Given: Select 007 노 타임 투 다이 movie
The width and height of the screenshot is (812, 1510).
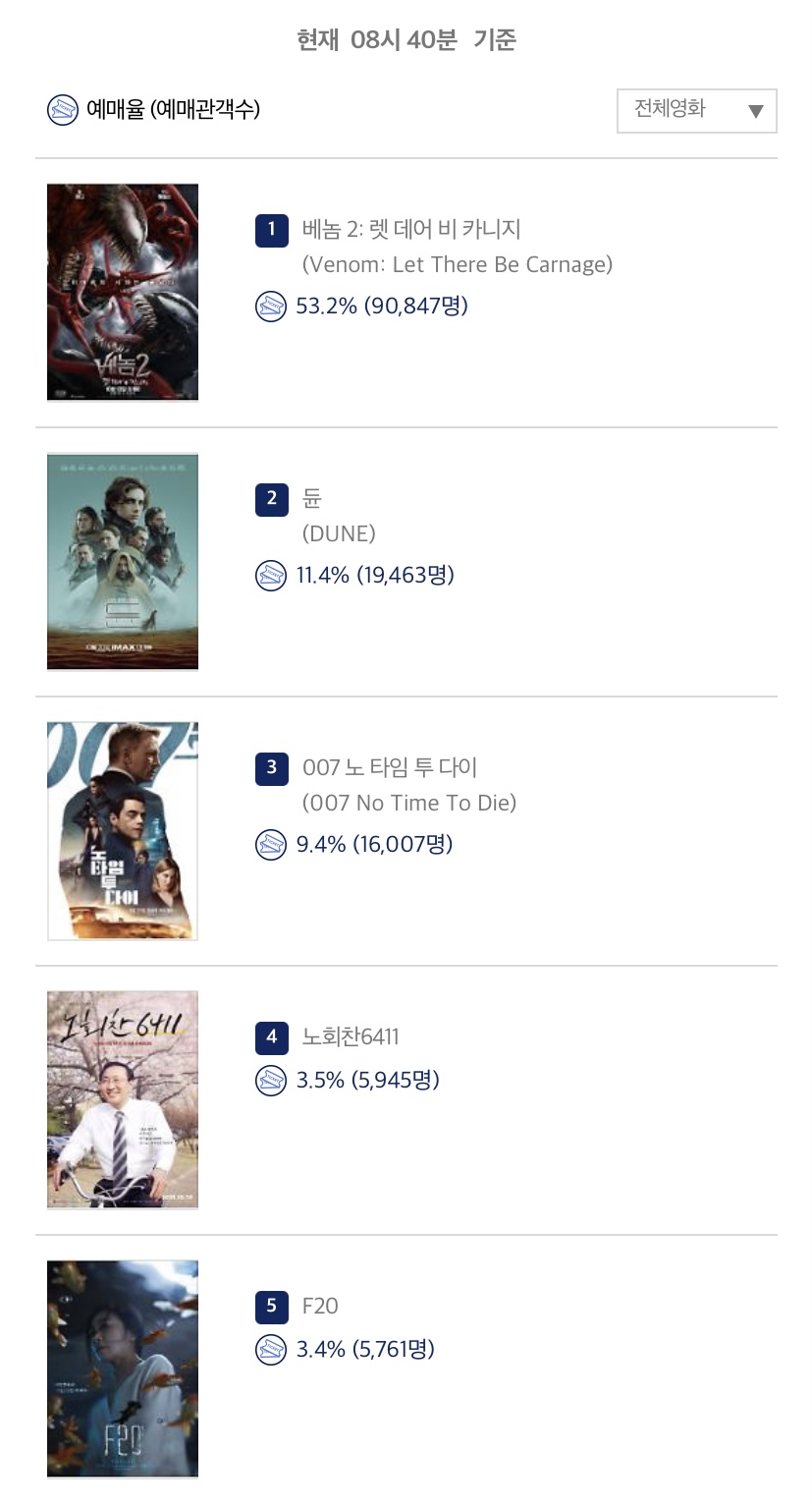Looking at the screenshot, I should (390, 768).
